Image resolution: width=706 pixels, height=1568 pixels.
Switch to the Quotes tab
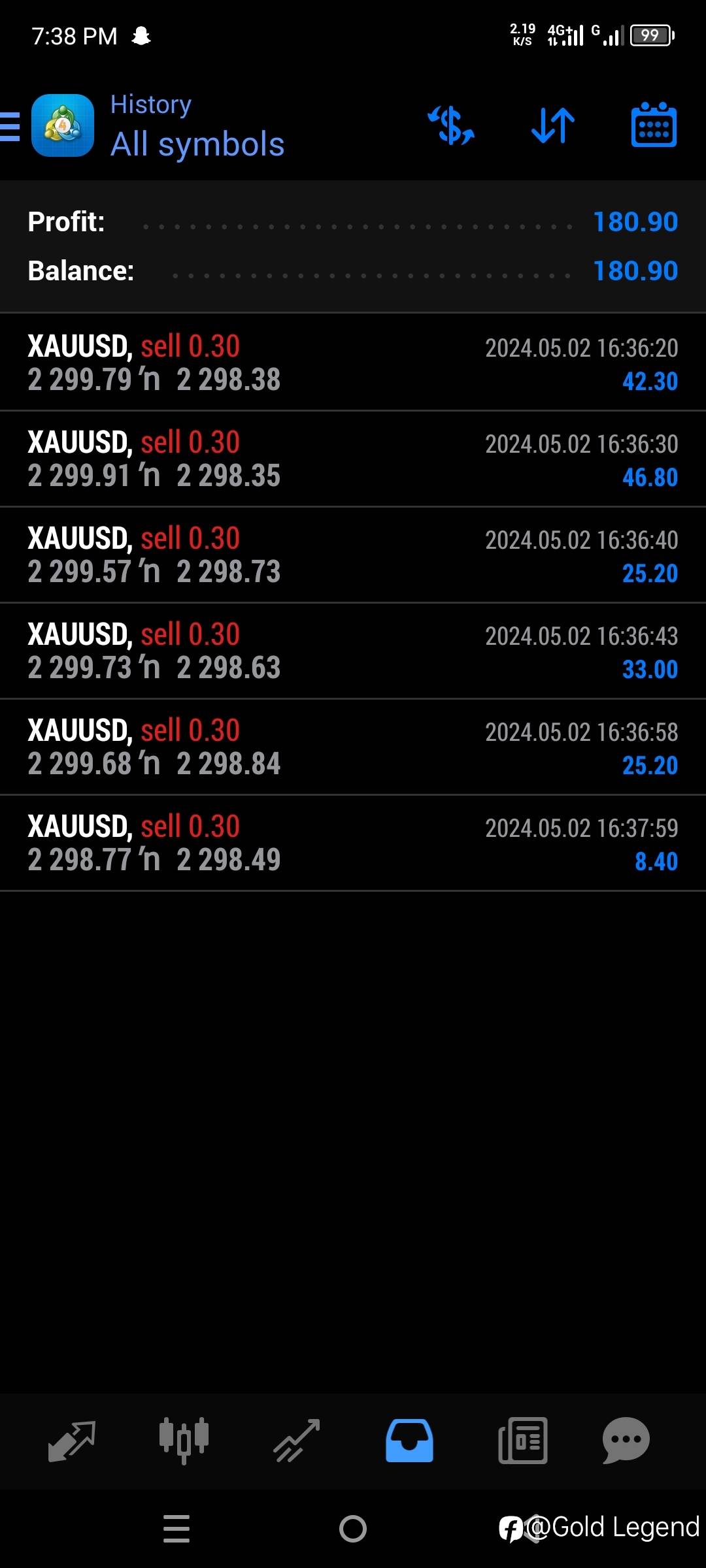72,1441
